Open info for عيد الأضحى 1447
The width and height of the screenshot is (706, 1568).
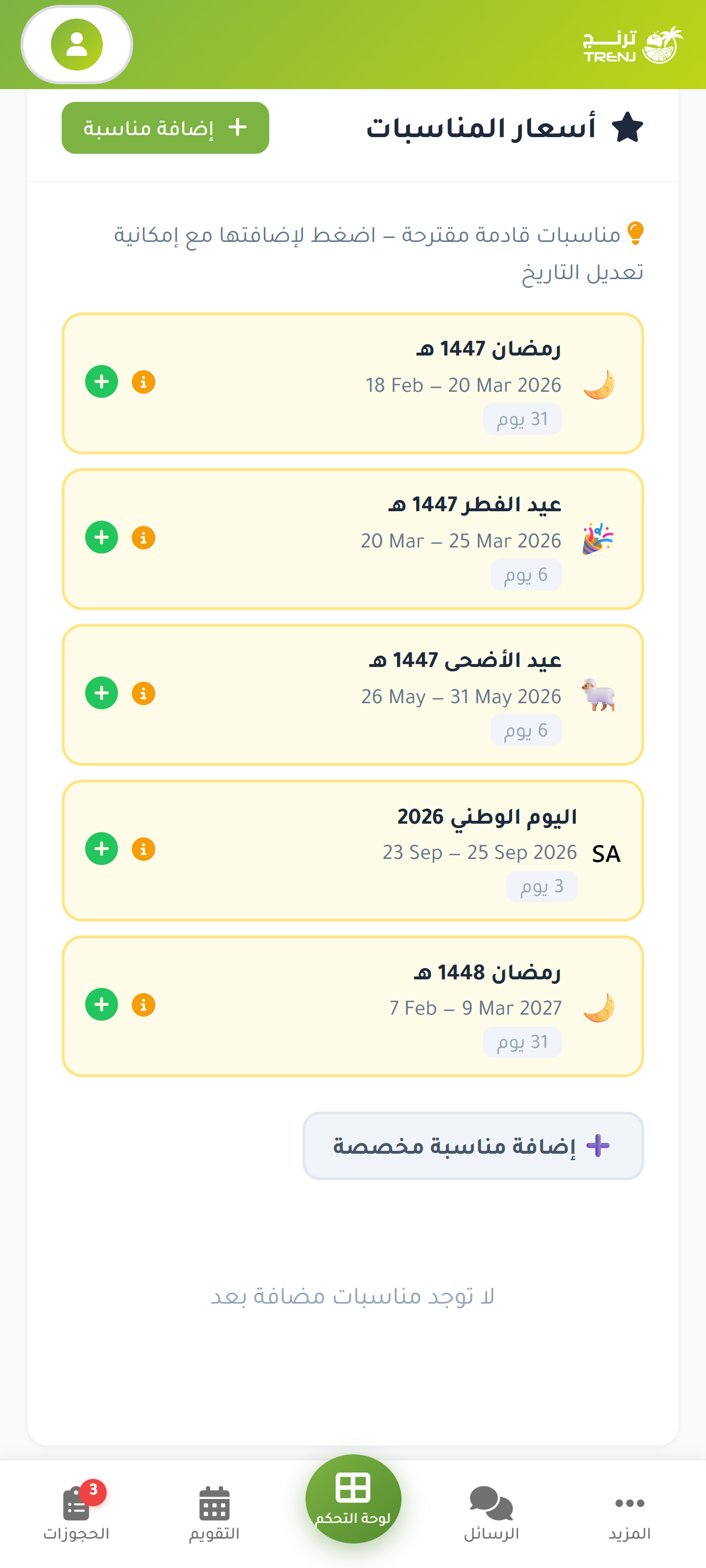[144, 693]
